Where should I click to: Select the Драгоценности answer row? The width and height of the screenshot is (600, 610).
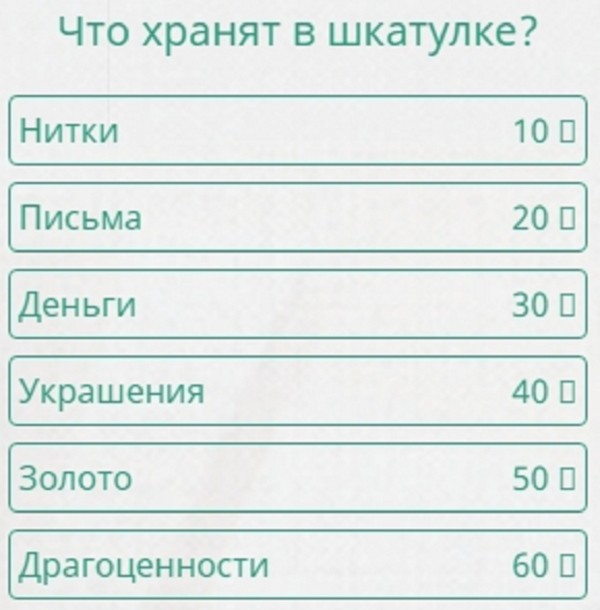pos(297,565)
